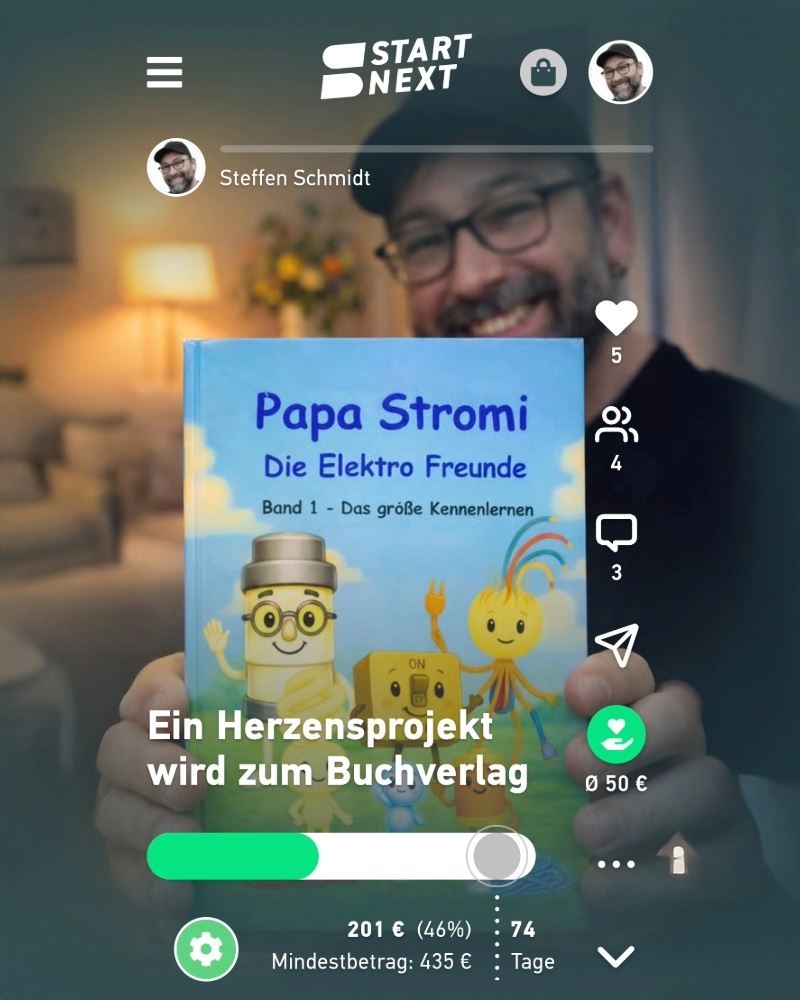Open the shopping bag

[543, 73]
